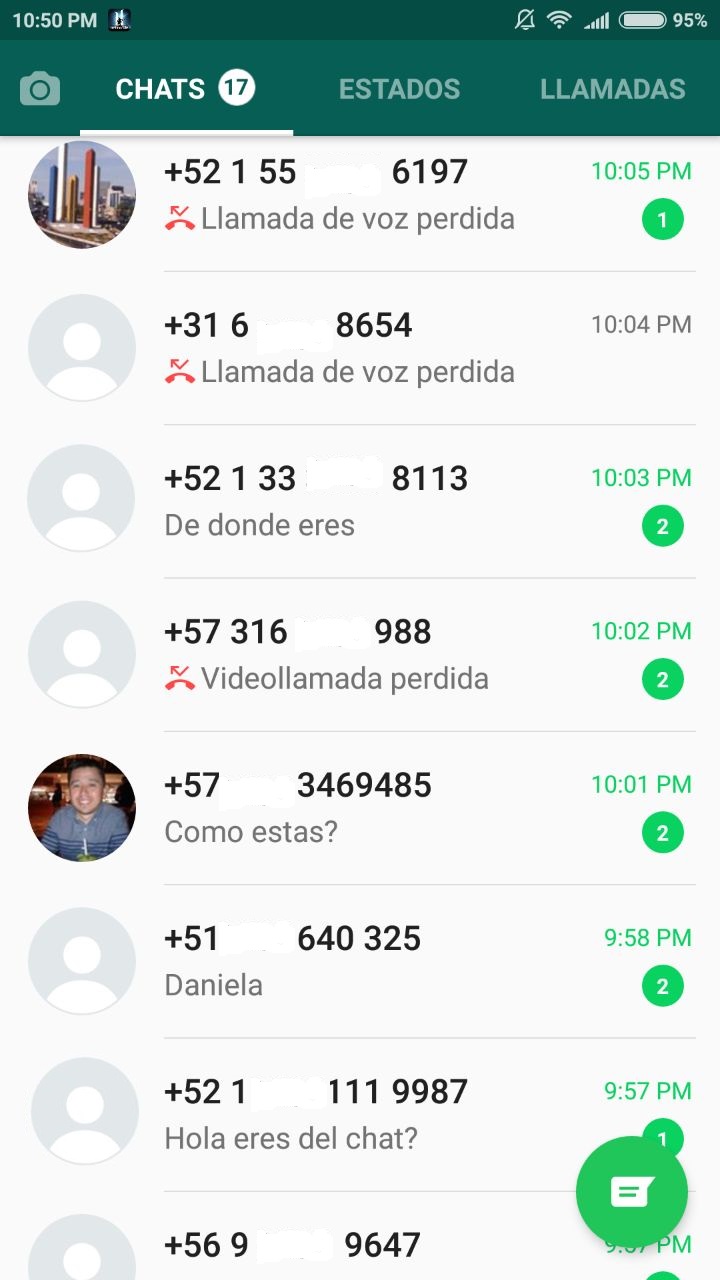The image size is (720, 1280).
Task: Select the Chats tab
Action: click(x=185, y=90)
